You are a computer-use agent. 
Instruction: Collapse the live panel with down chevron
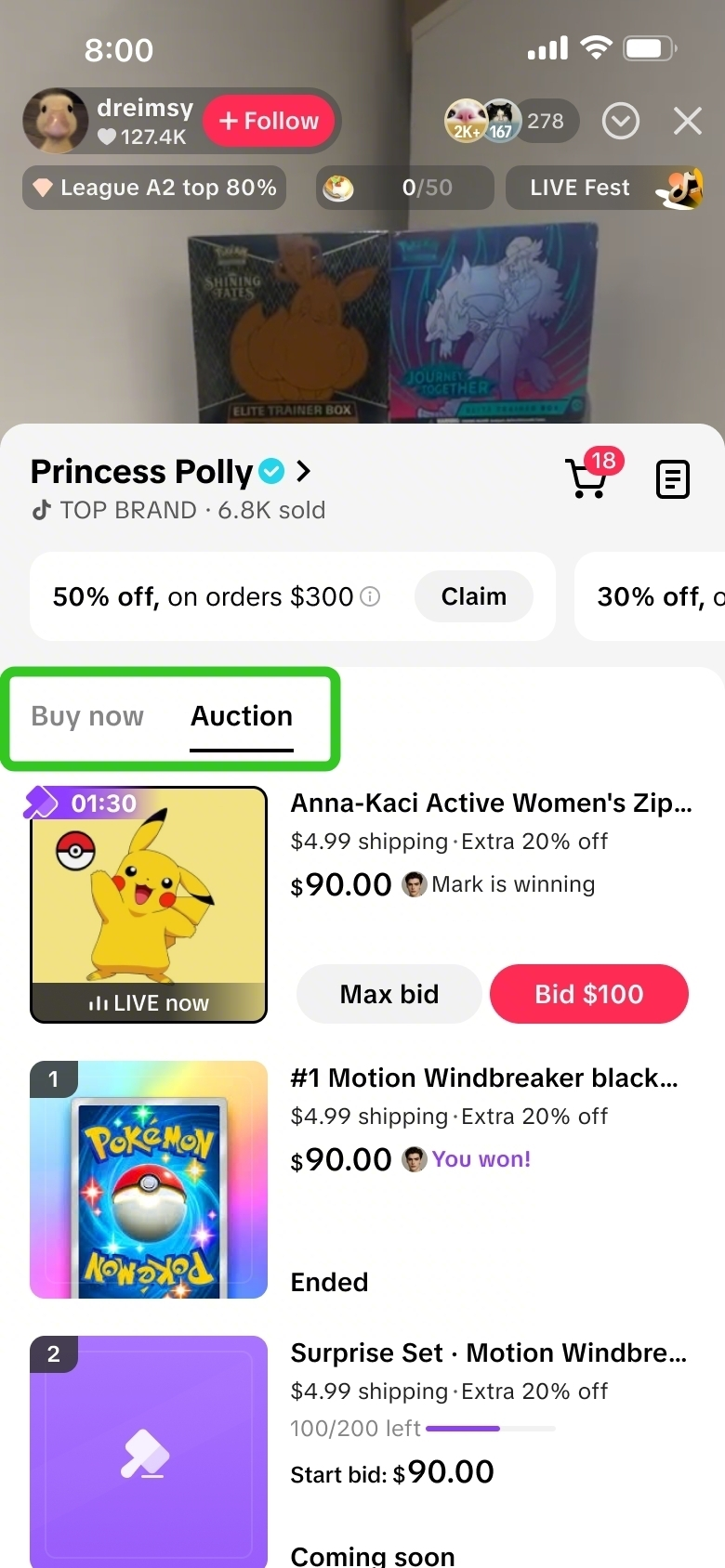[621, 121]
